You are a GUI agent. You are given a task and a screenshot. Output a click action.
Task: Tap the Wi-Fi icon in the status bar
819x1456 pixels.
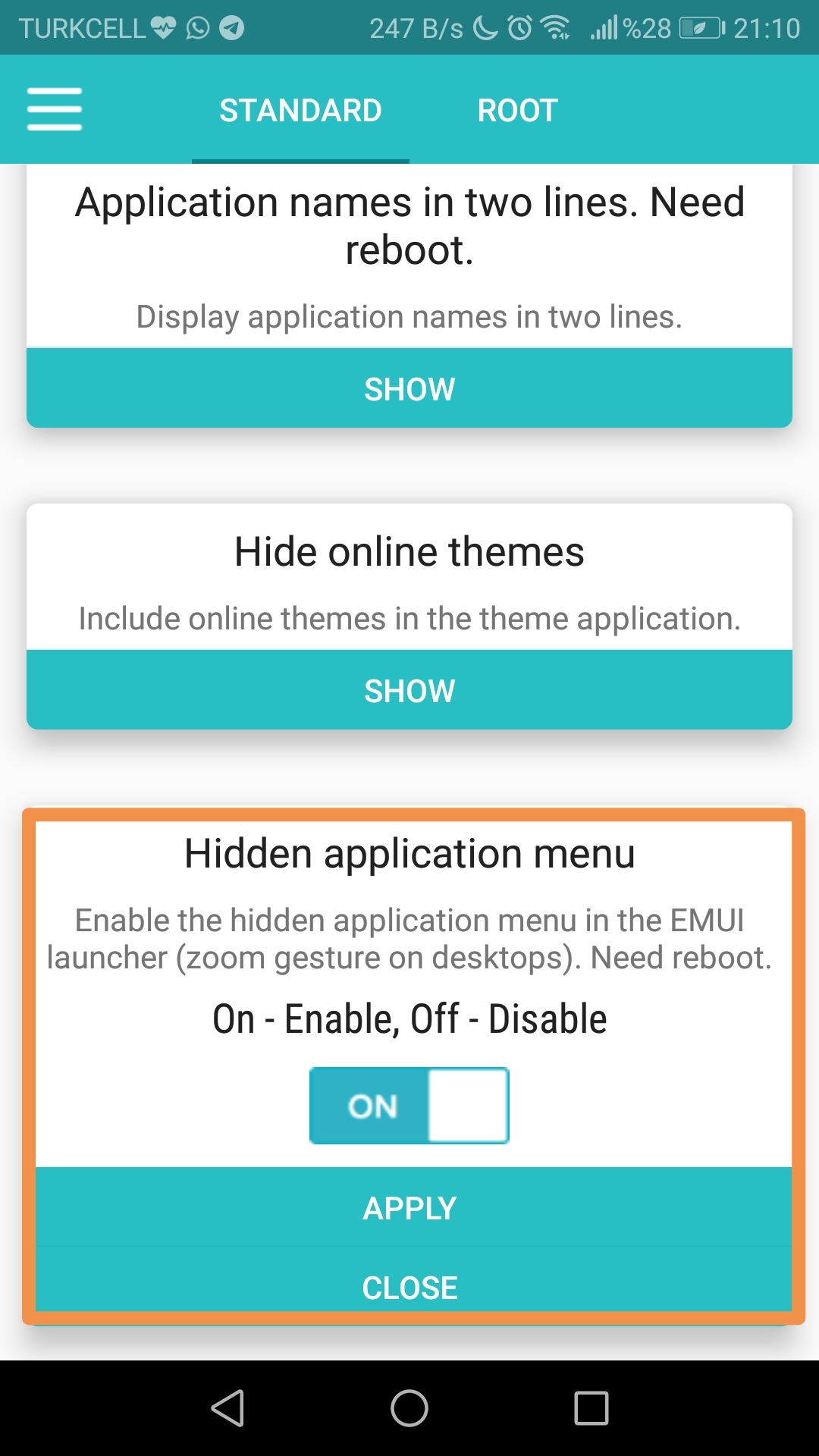pos(556,27)
